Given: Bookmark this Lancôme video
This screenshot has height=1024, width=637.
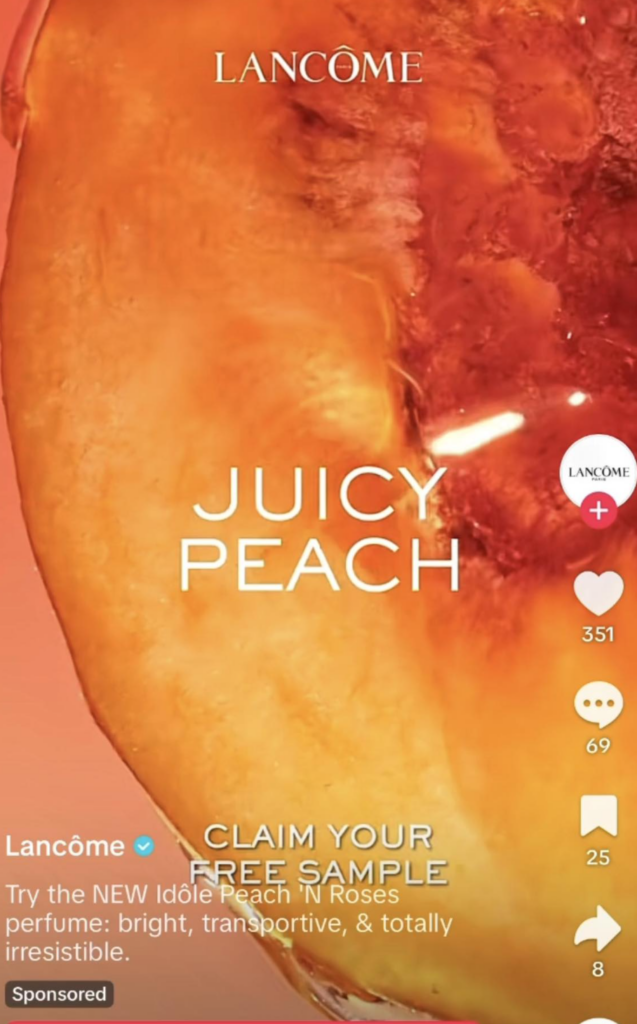Looking at the screenshot, I should tap(598, 817).
